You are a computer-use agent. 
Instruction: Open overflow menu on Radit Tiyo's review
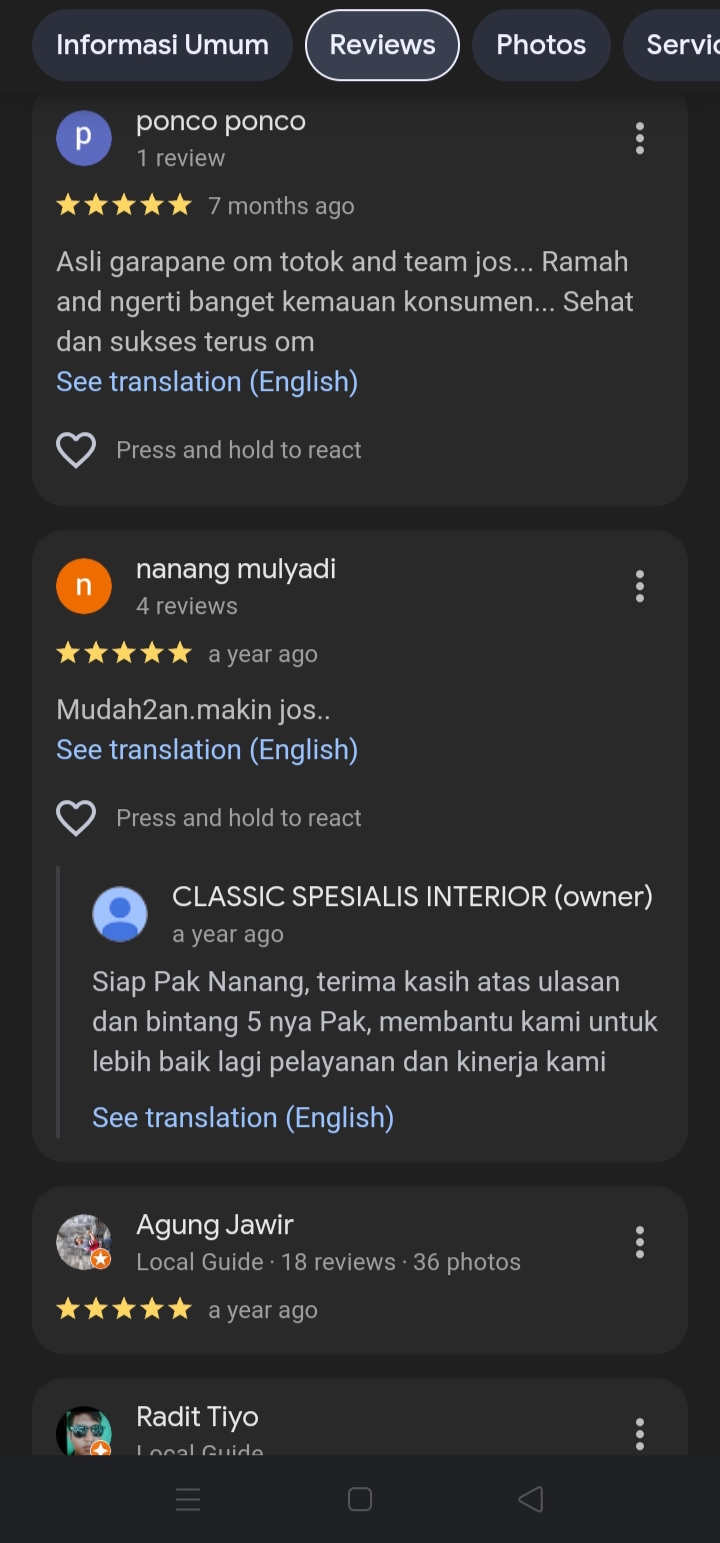(640, 1432)
